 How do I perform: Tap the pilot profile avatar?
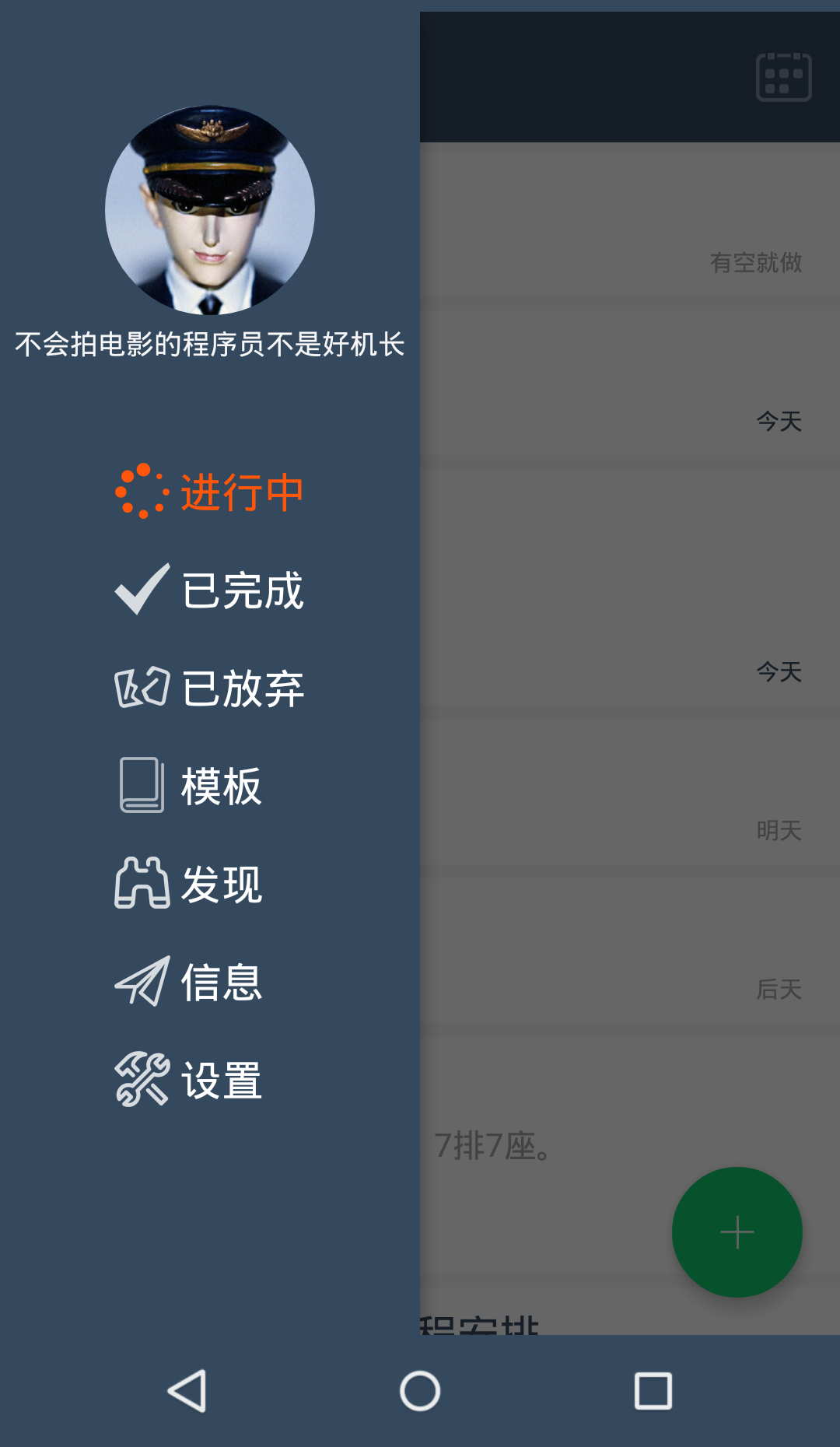[210, 210]
